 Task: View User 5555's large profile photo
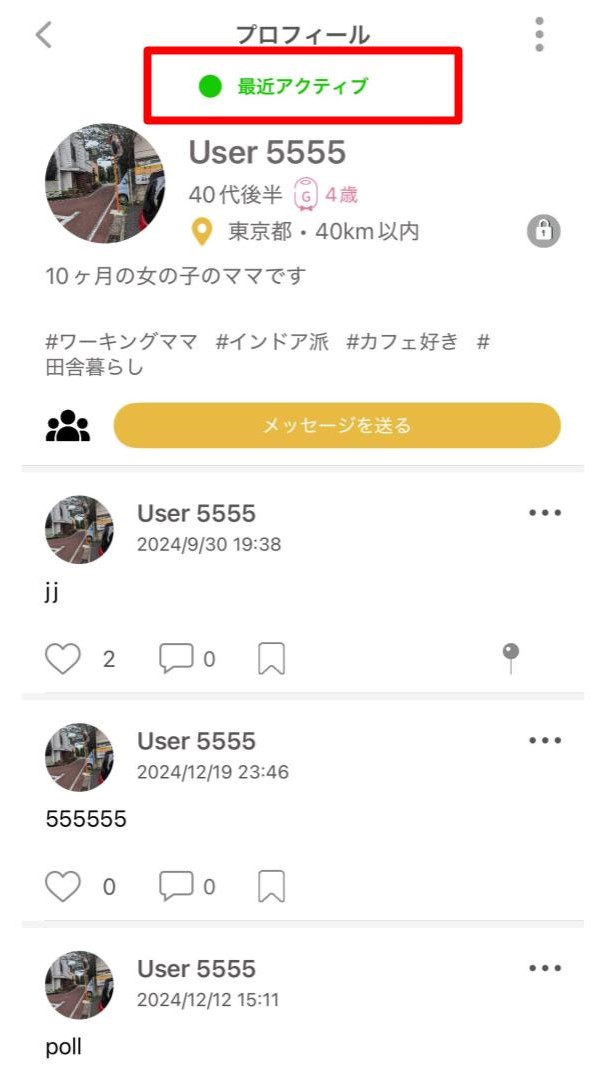(105, 184)
